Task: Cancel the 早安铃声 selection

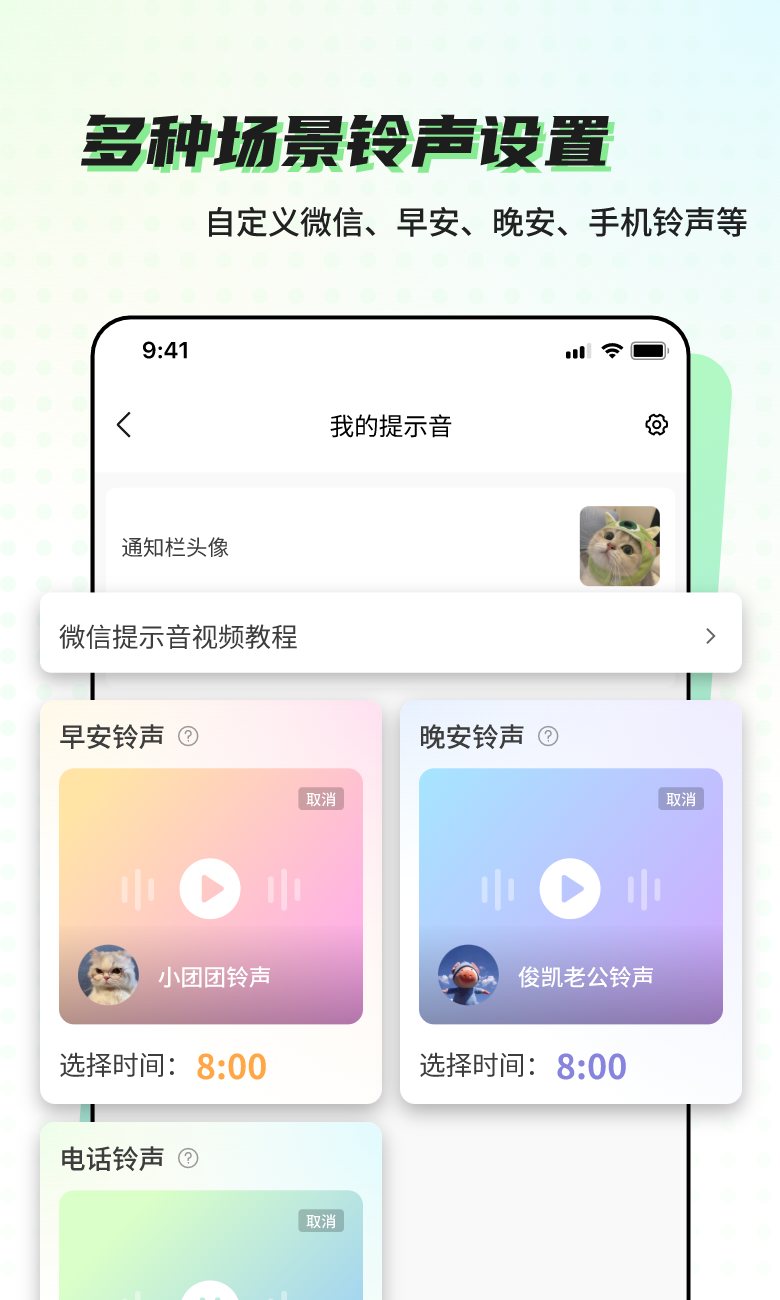Action: [x=320, y=799]
